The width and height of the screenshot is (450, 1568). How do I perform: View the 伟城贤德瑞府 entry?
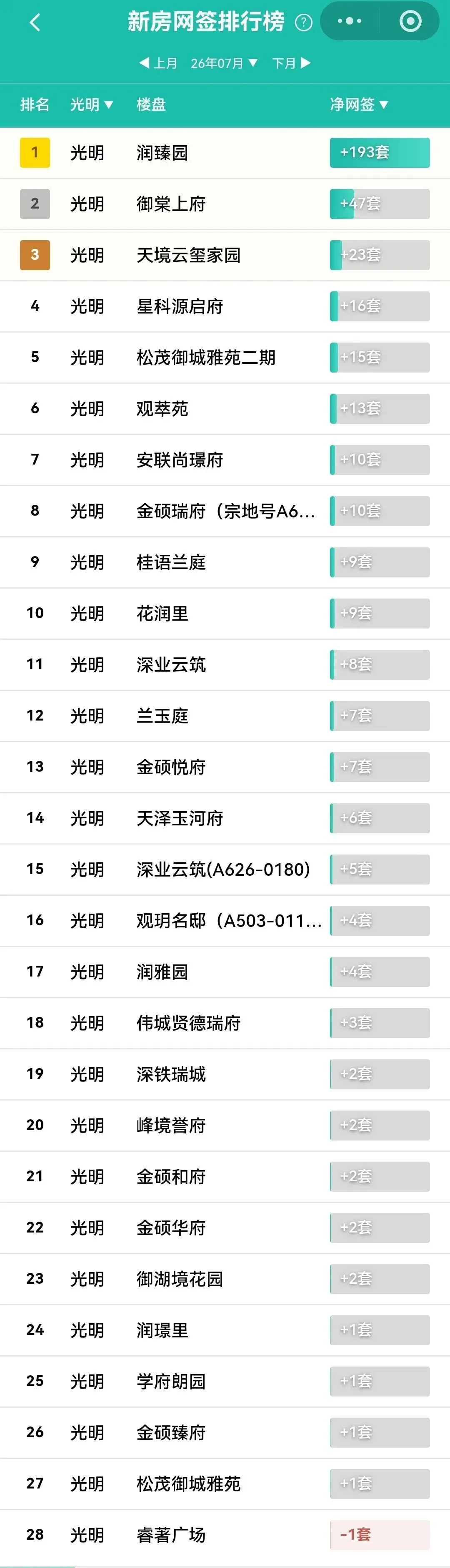click(x=225, y=1022)
